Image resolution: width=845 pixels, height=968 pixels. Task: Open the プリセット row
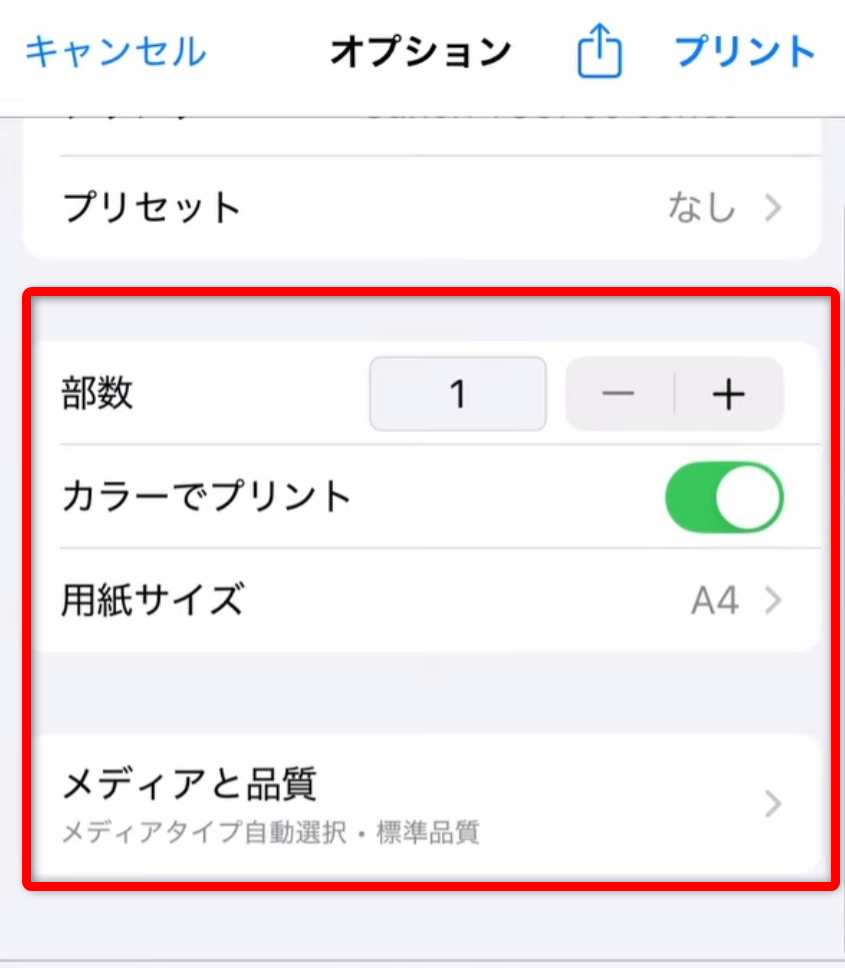pyautogui.click(x=422, y=208)
